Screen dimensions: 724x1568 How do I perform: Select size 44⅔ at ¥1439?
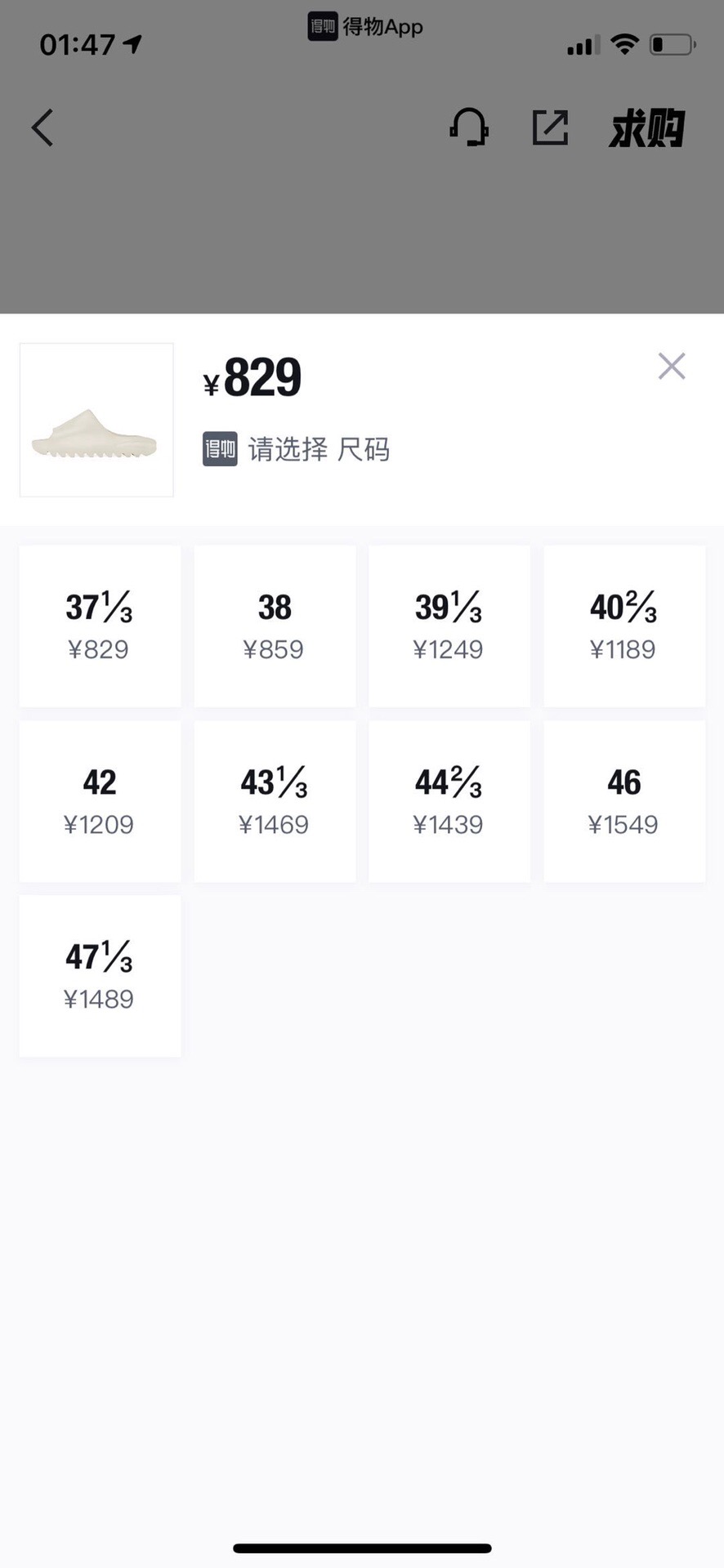tap(449, 800)
